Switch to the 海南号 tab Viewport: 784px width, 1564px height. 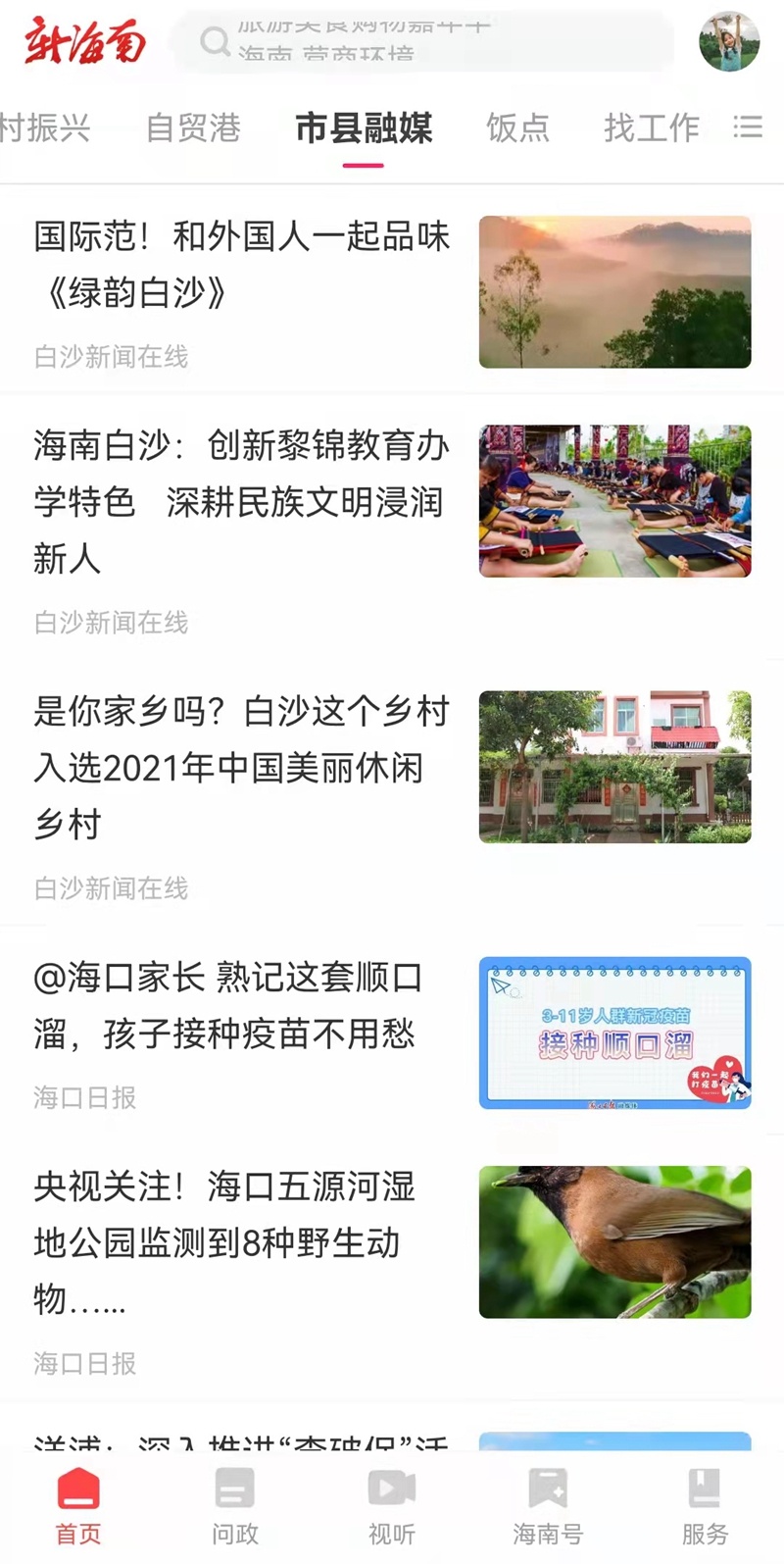tap(548, 1506)
